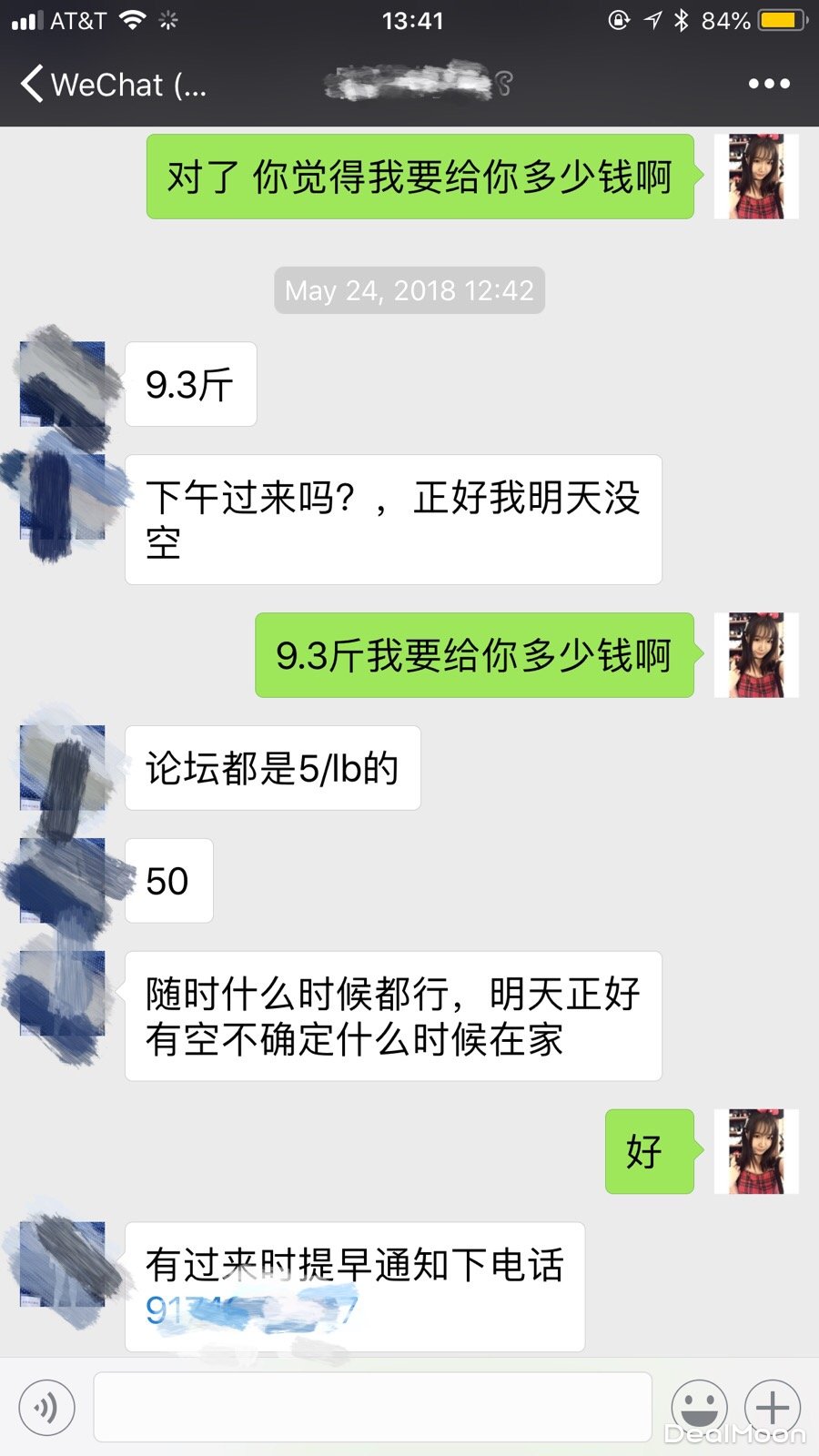
Task: Tap the message text input field
Action: 373,1407
